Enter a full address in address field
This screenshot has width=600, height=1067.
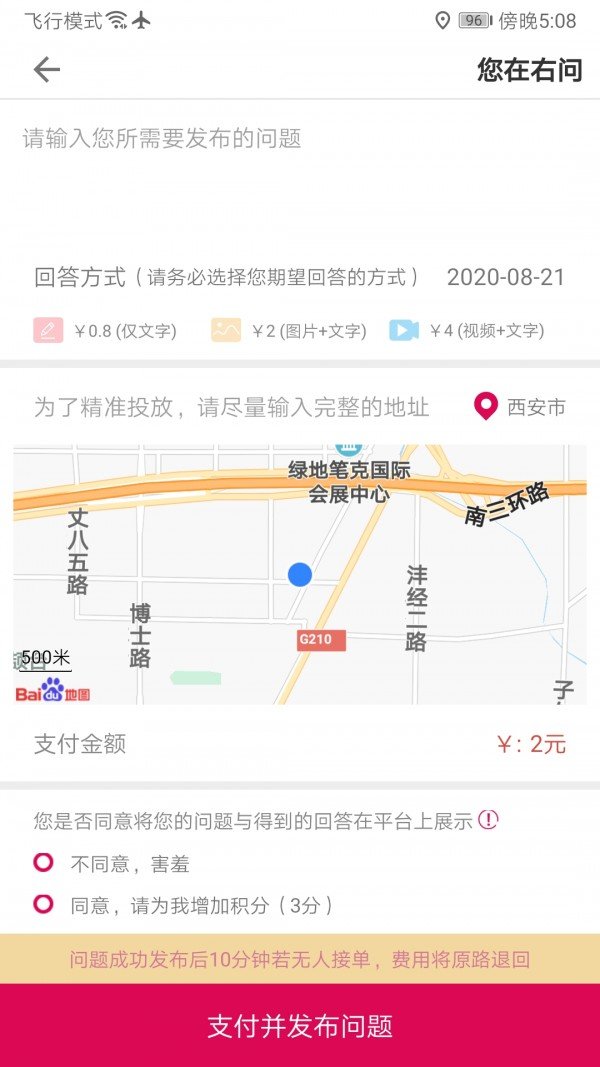click(232, 407)
